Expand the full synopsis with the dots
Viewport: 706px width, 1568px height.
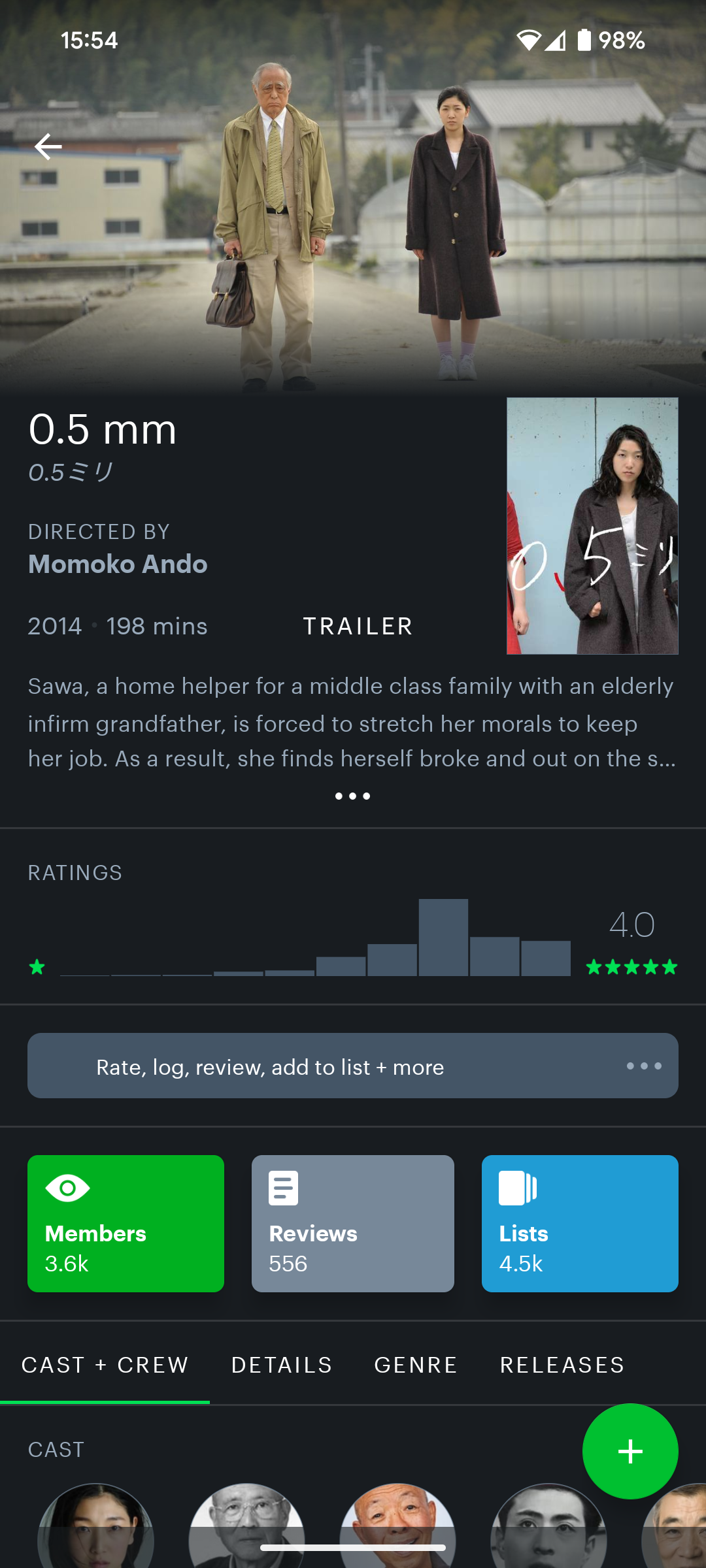click(x=352, y=796)
